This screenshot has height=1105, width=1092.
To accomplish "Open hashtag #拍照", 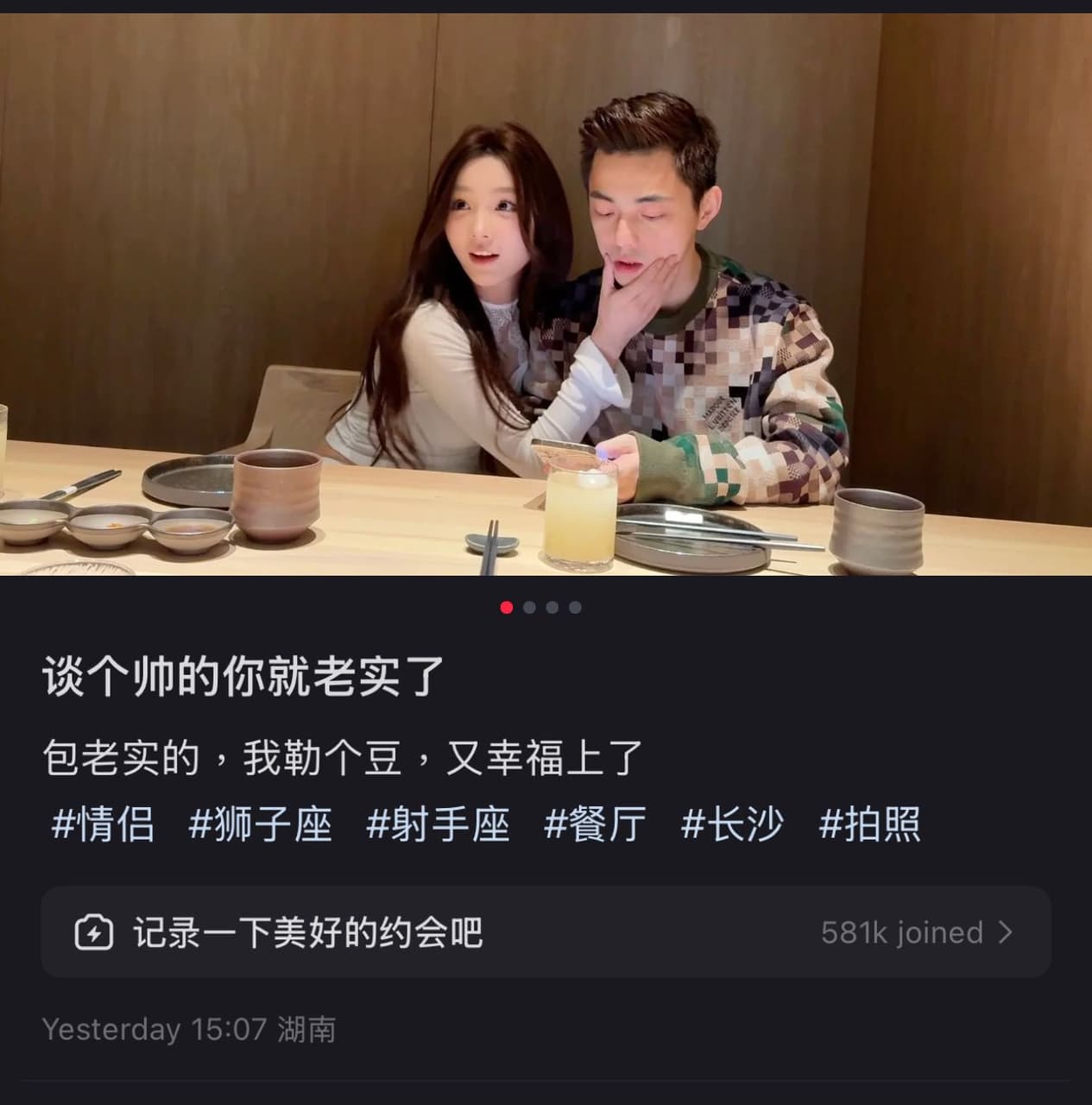I will [x=869, y=824].
